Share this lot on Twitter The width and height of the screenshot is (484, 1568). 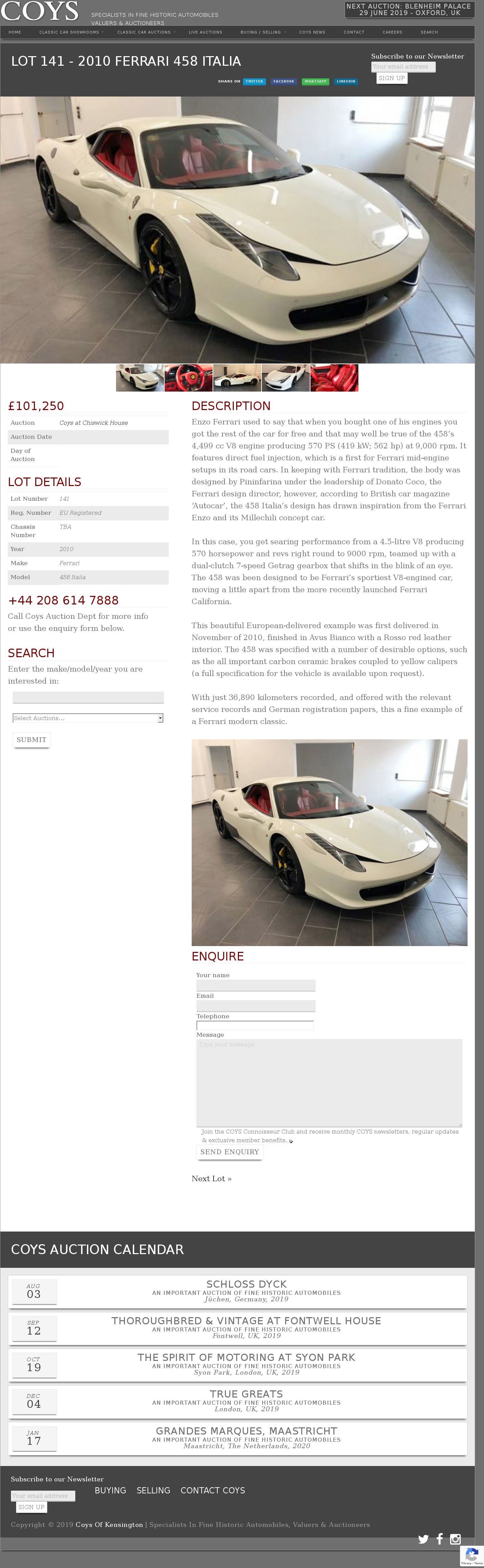click(x=254, y=81)
